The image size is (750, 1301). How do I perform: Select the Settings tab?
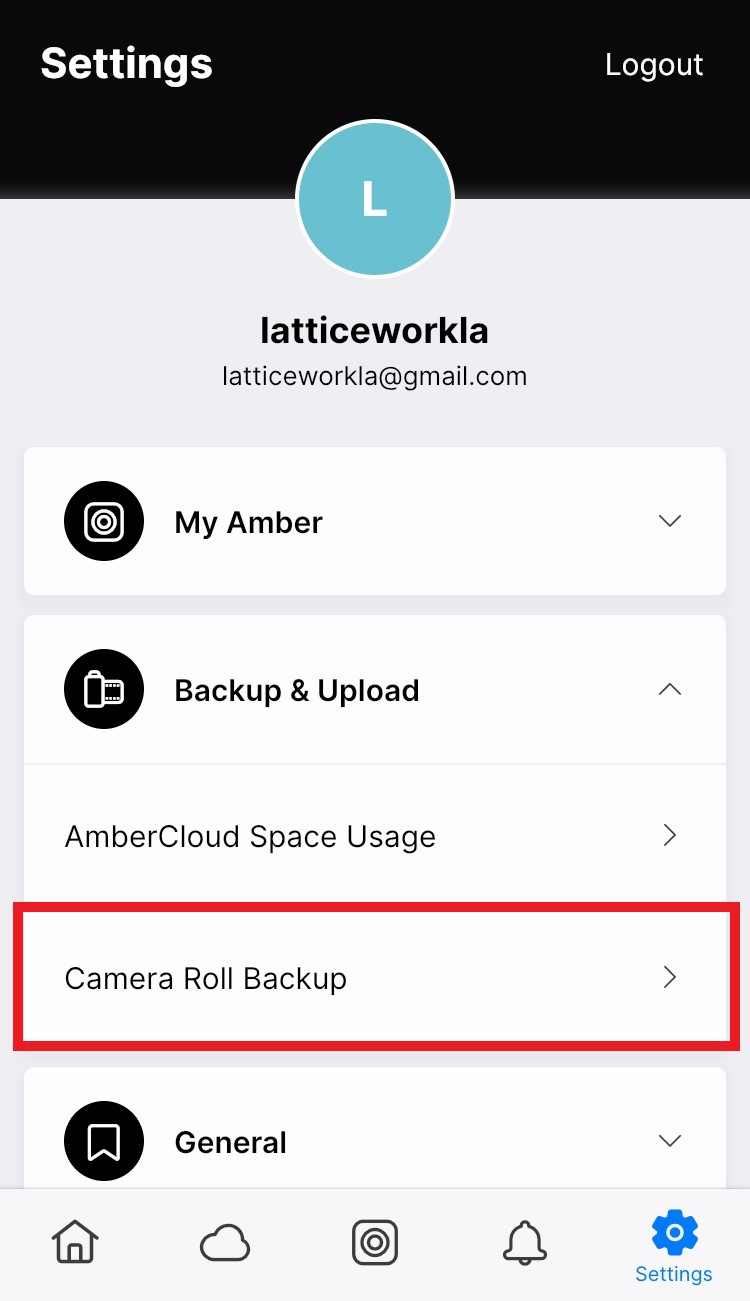(674, 1246)
